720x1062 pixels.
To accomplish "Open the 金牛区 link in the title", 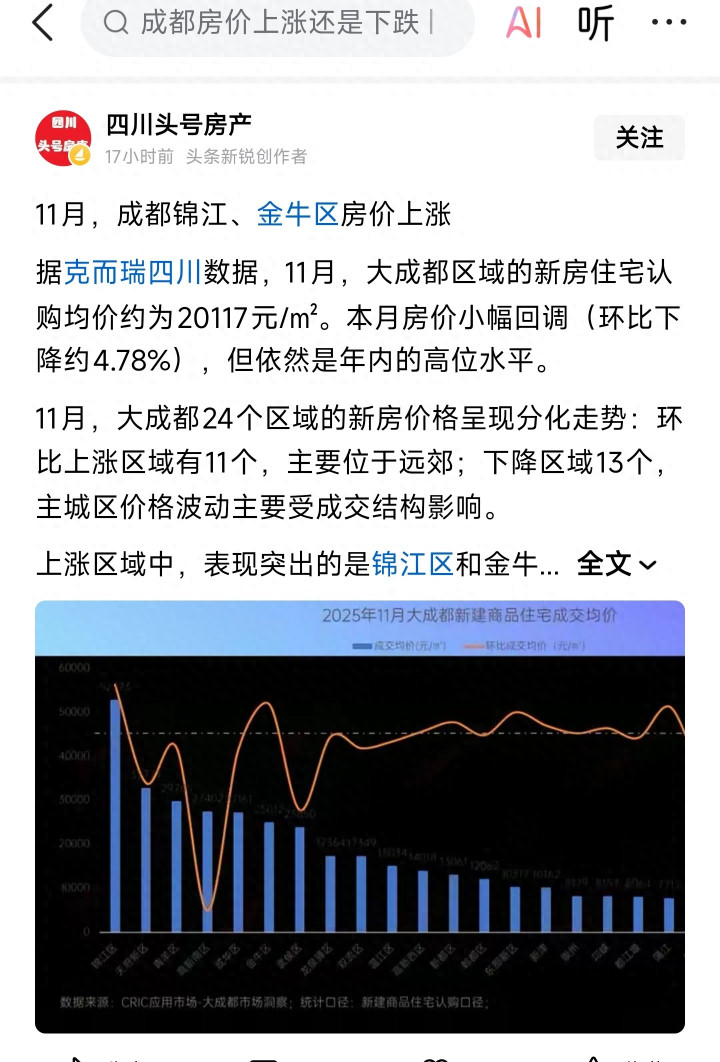I will (298, 213).
